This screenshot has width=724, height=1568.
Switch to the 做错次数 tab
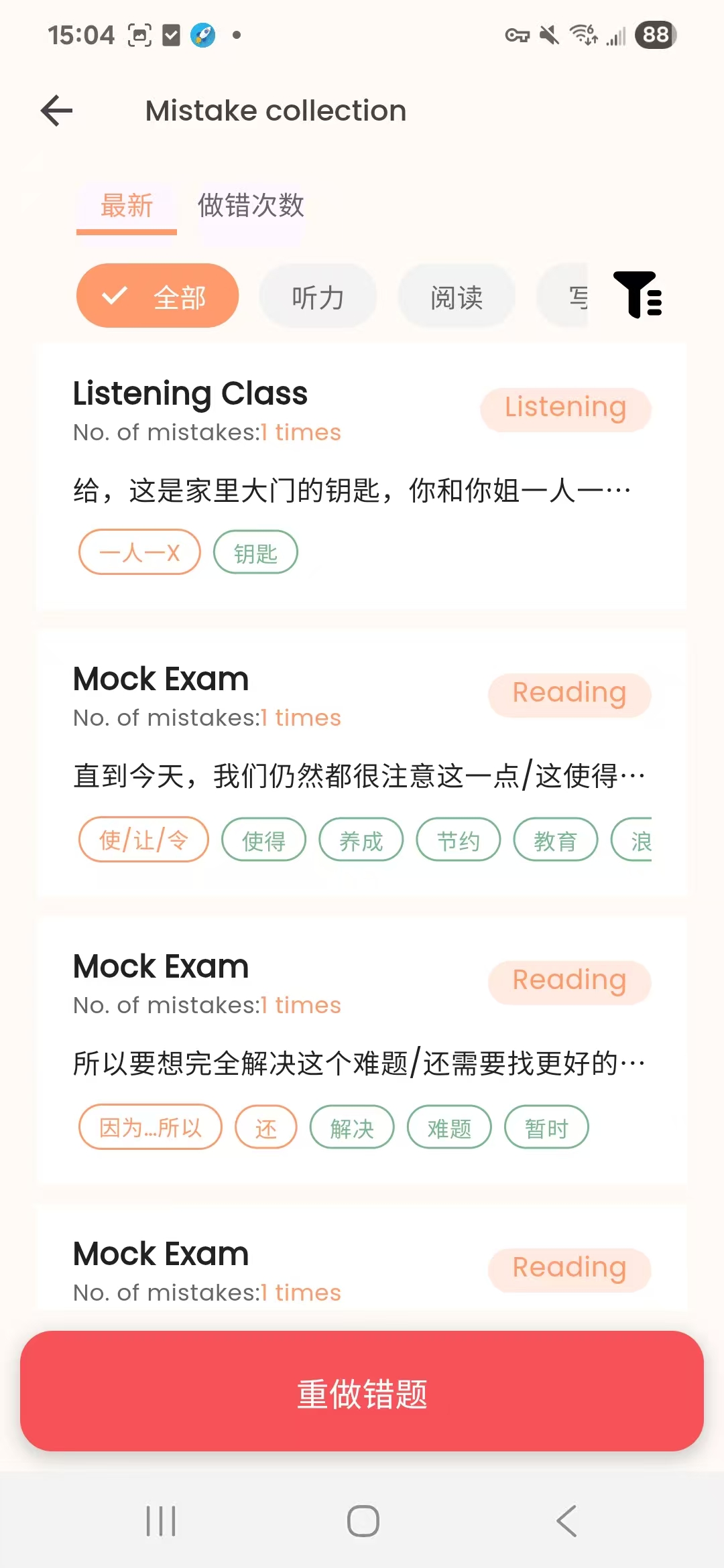tap(251, 206)
